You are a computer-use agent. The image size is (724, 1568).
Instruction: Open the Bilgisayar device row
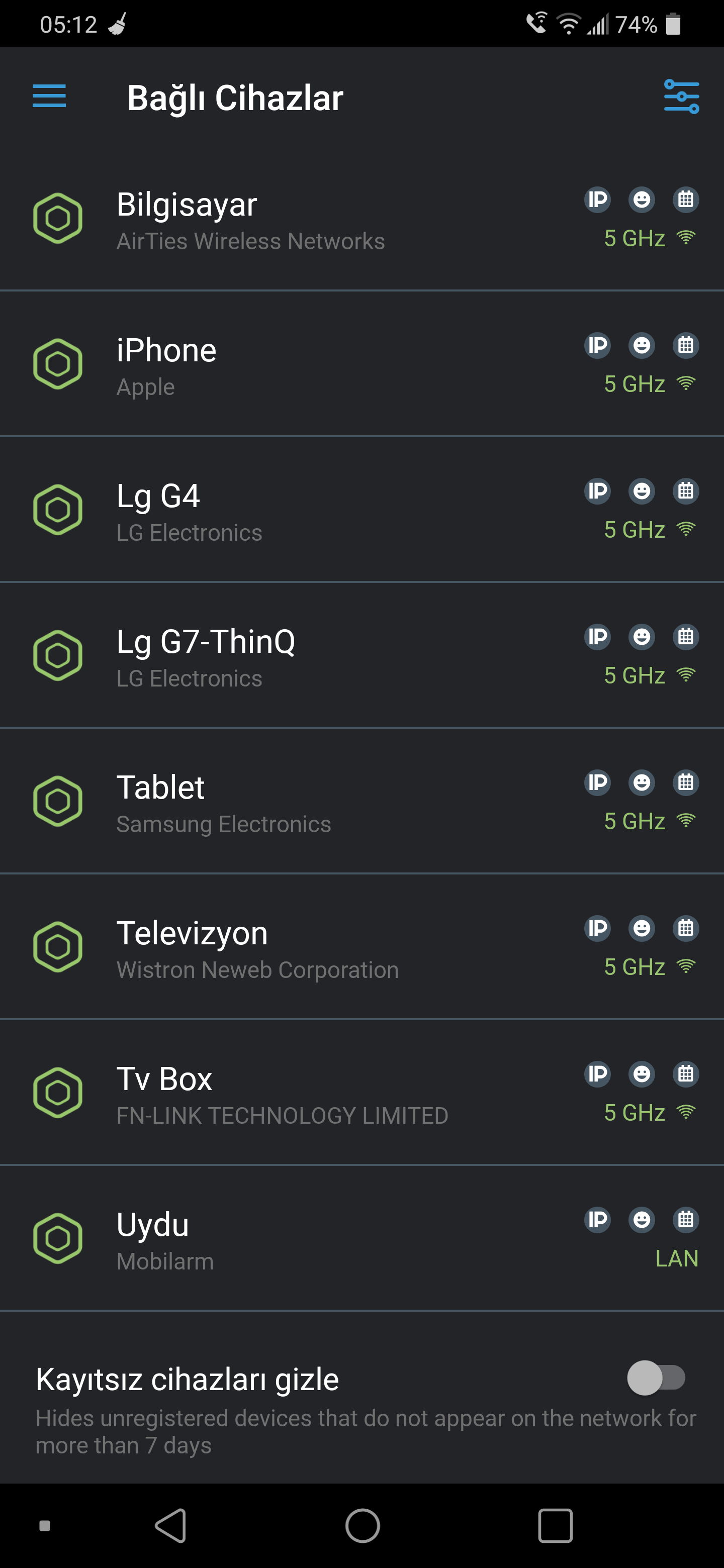(361, 219)
